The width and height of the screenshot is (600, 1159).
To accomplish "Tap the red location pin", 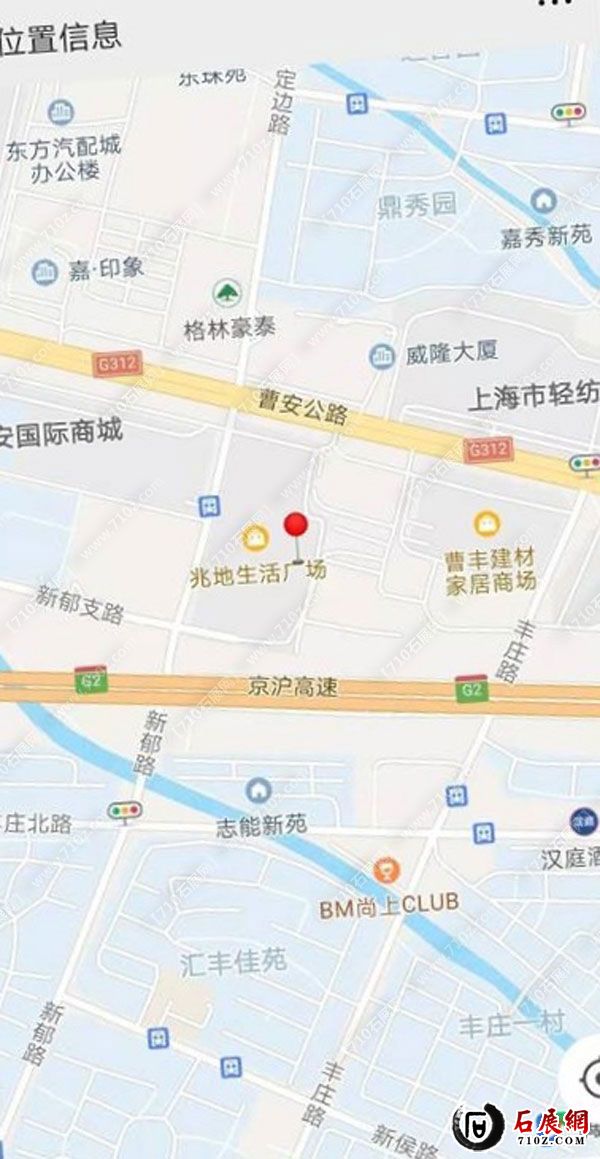I will (296, 527).
